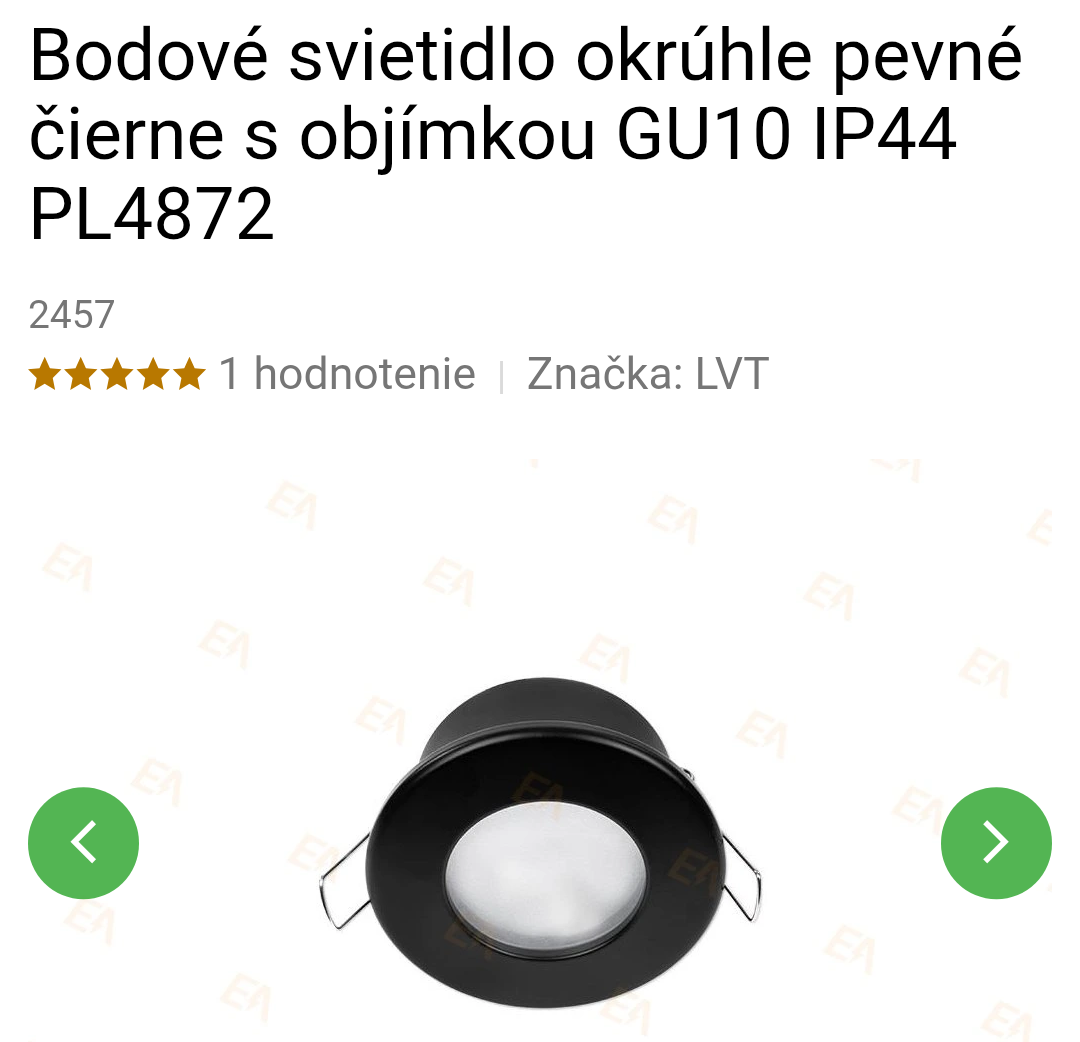This screenshot has width=1080, height=1042.
Task: Show the next product image
Action: [x=996, y=842]
